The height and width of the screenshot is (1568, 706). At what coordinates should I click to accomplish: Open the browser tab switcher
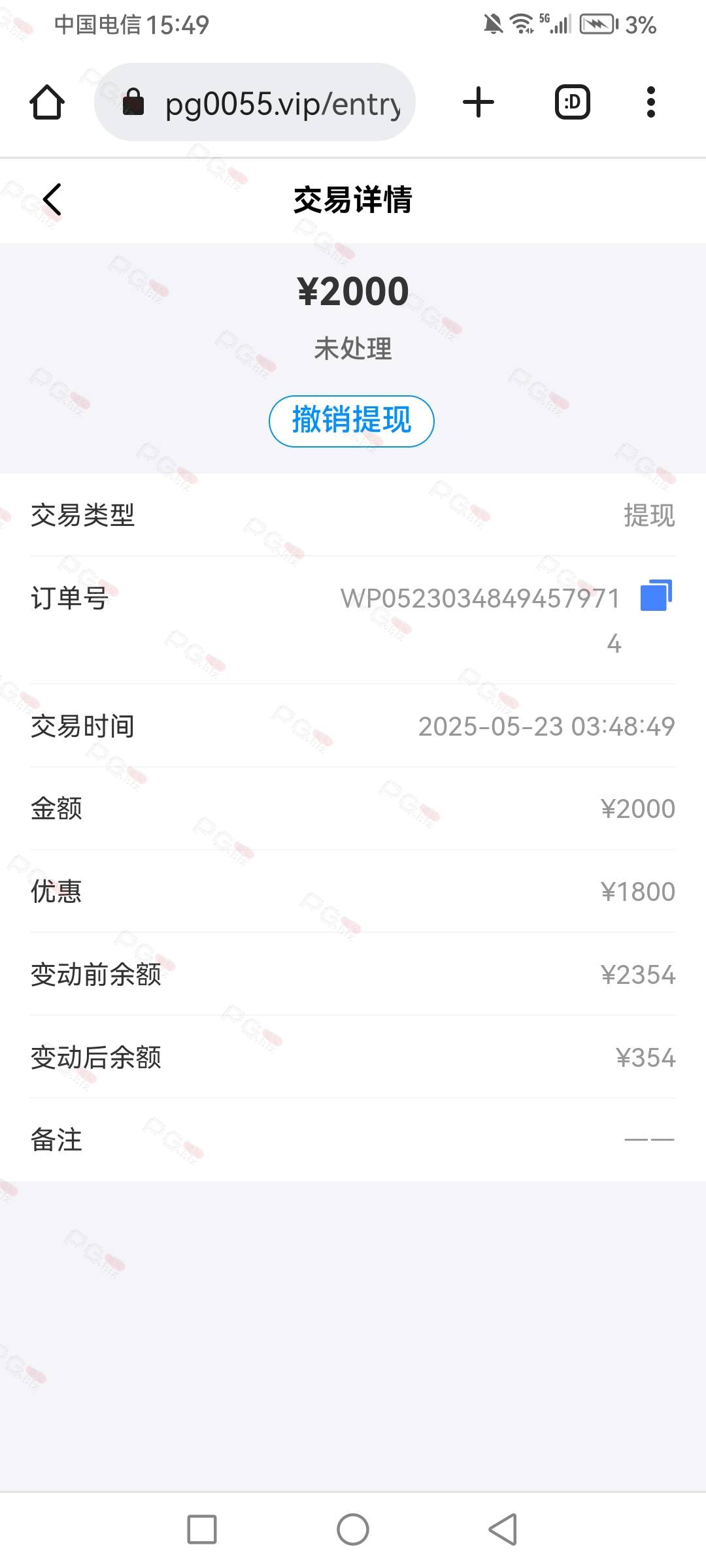[573, 103]
